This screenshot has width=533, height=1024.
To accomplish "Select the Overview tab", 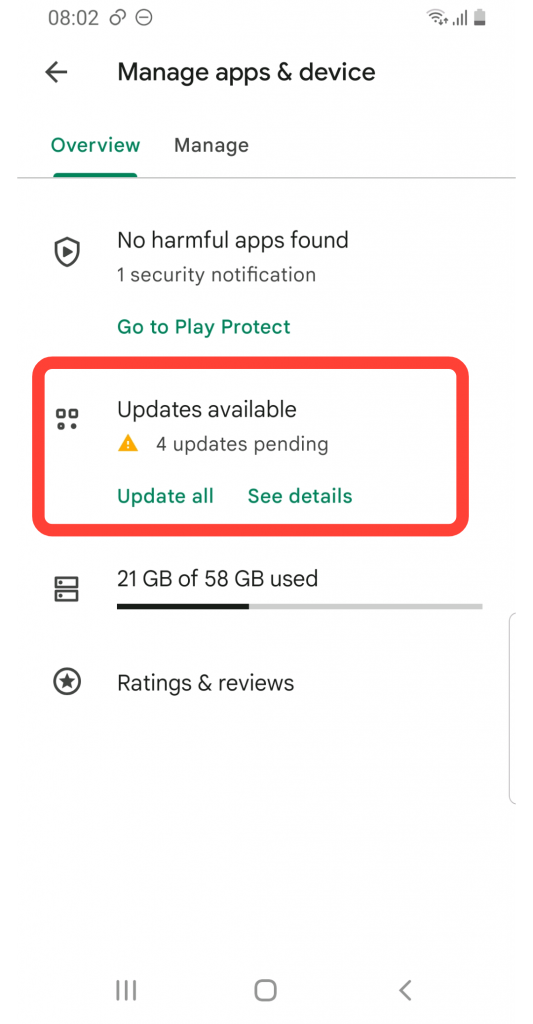I will (x=95, y=145).
